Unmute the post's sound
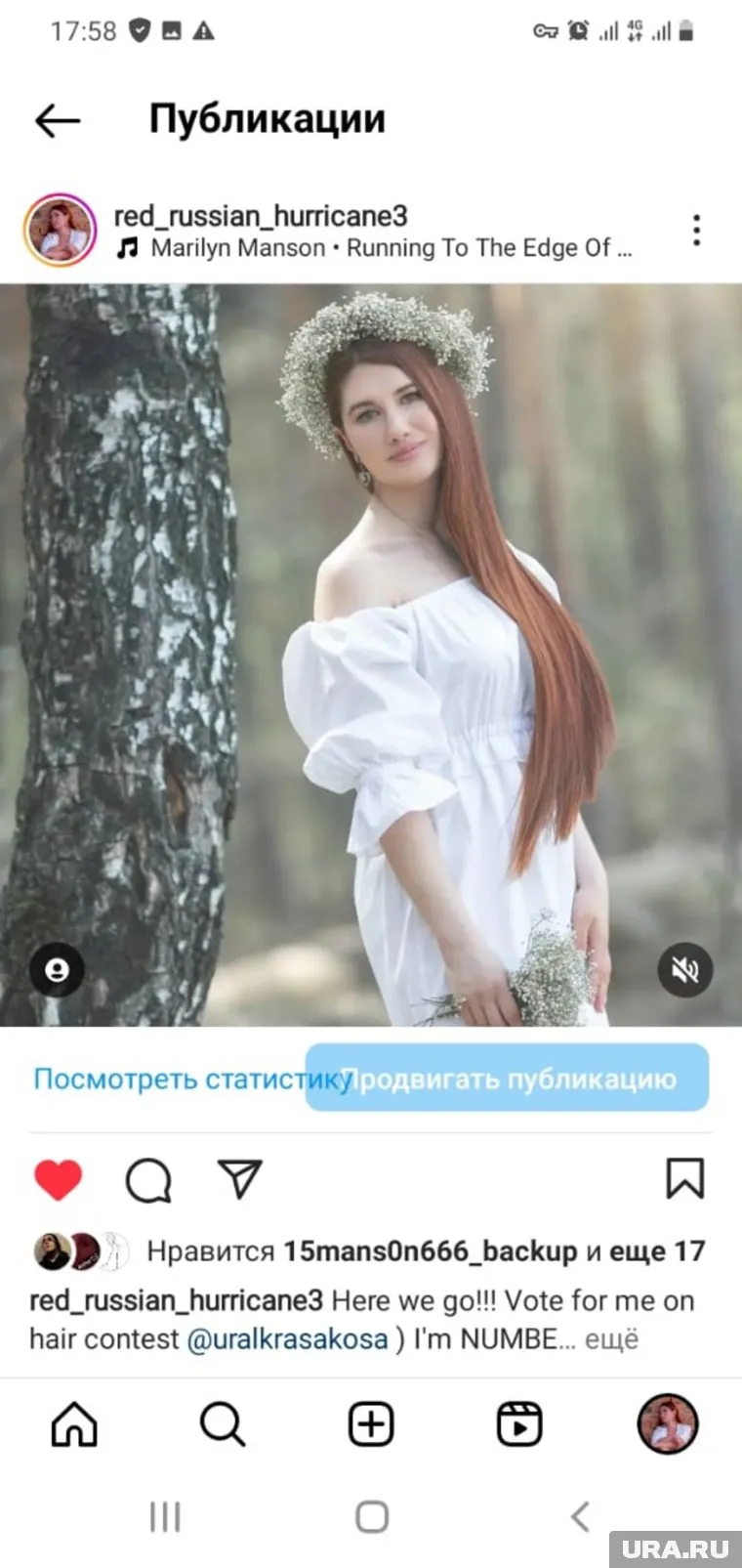This screenshot has width=742, height=1568. point(684,970)
